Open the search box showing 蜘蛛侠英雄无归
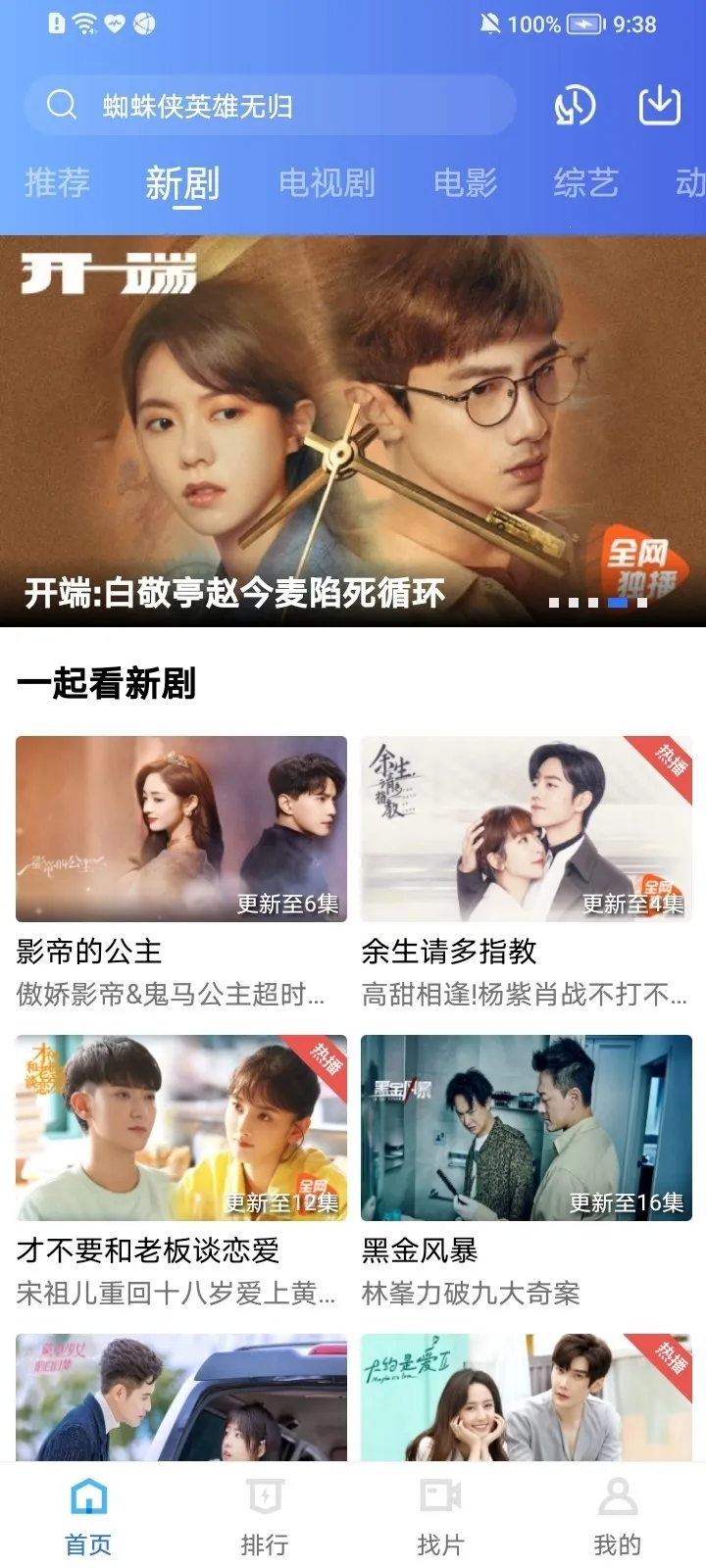Viewport: 706px width, 1568px height. pyautogui.click(x=270, y=106)
